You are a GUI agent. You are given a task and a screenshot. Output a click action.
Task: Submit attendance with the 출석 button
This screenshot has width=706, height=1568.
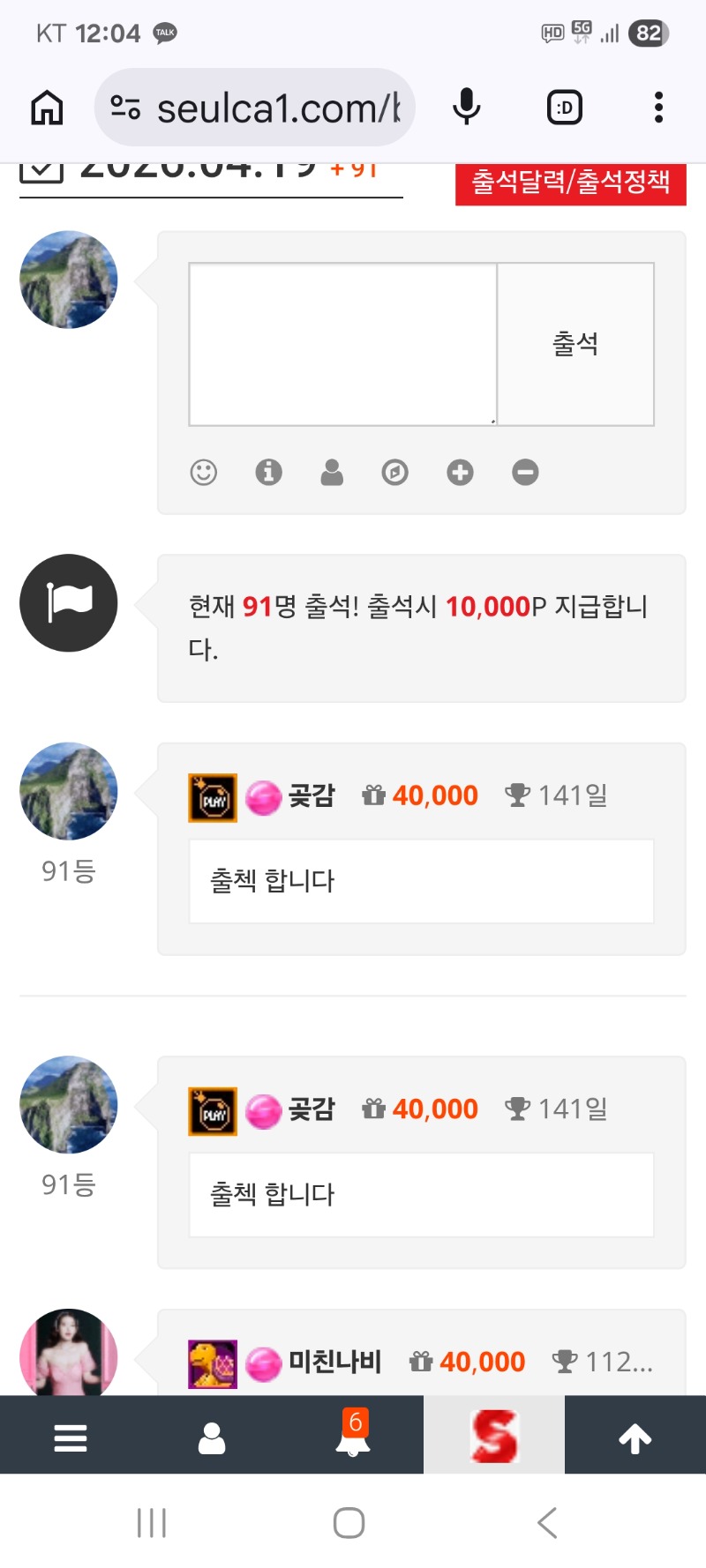[x=575, y=344]
